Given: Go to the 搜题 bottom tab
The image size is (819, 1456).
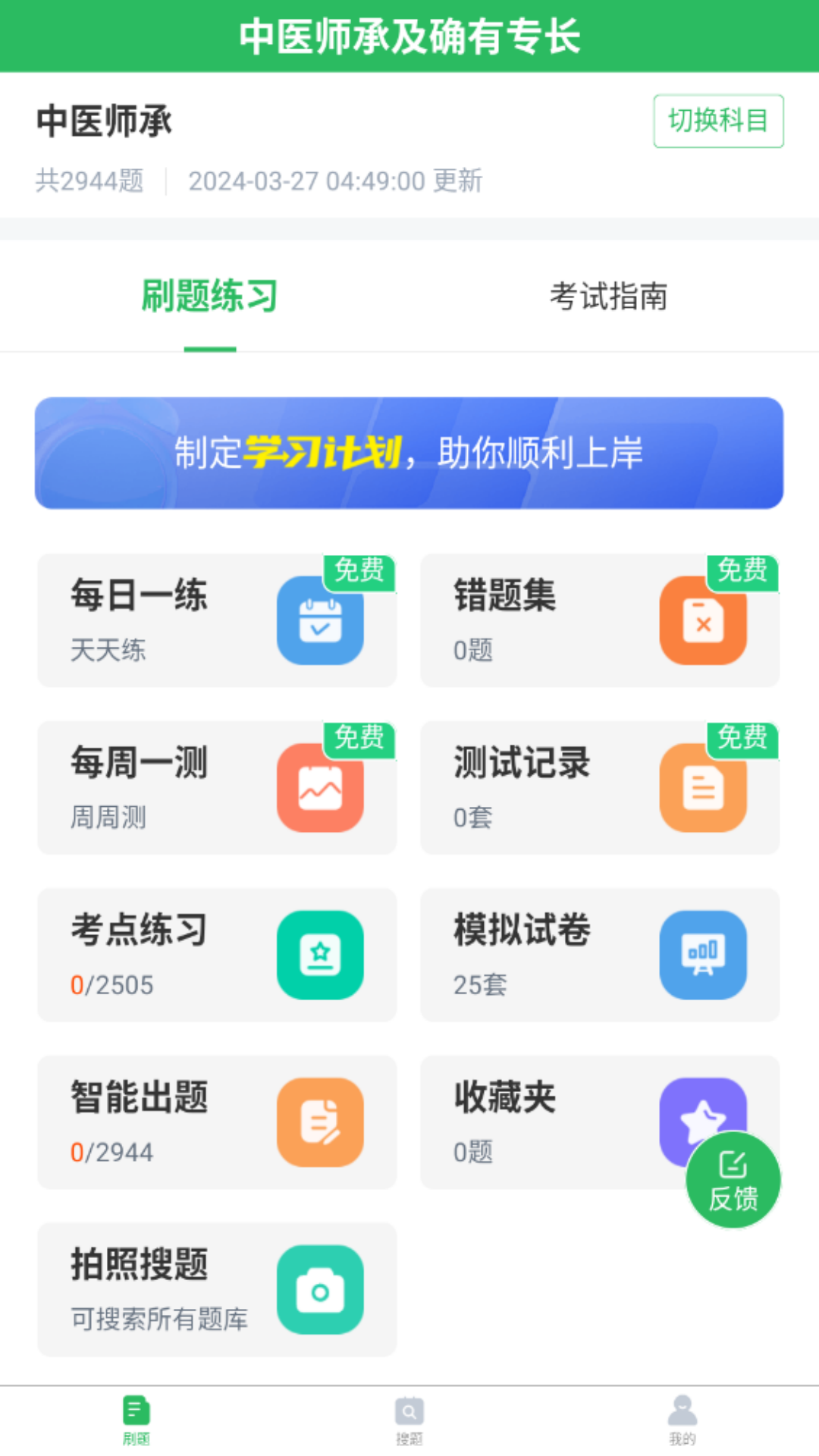Looking at the screenshot, I should click(409, 1420).
